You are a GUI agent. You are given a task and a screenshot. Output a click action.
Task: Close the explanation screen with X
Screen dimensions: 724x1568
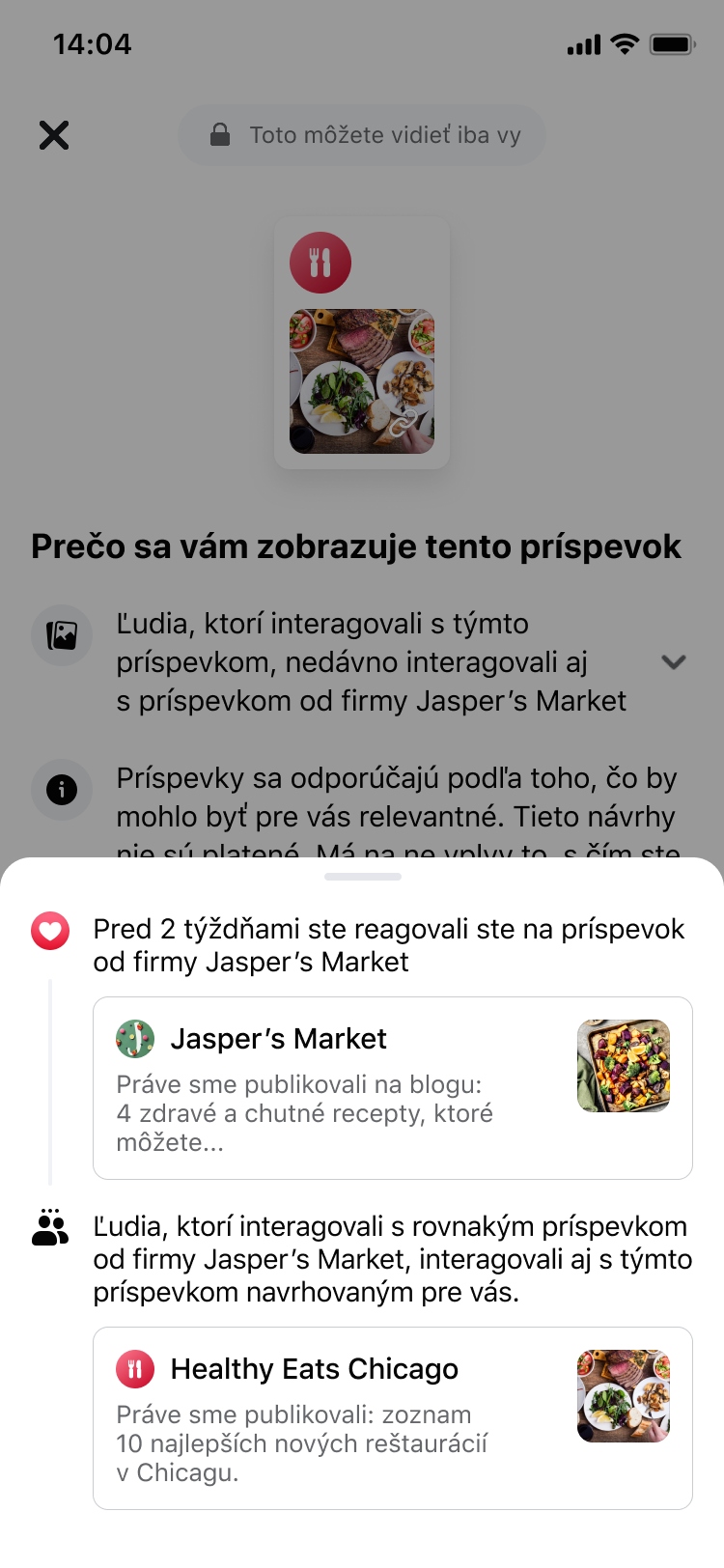(x=54, y=135)
